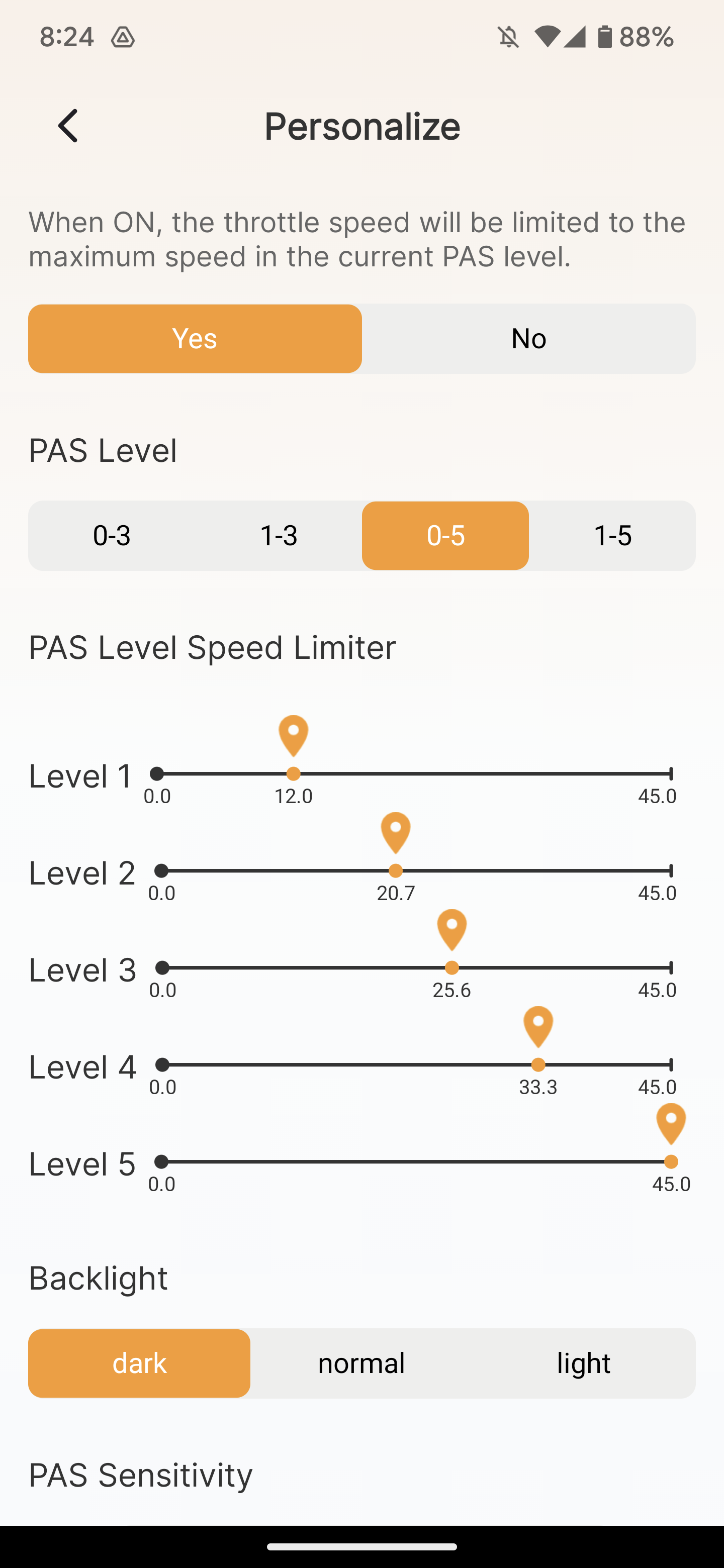Tap the Level 2 speed slider handle
This screenshot has width=724, height=1568.
click(x=396, y=870)
